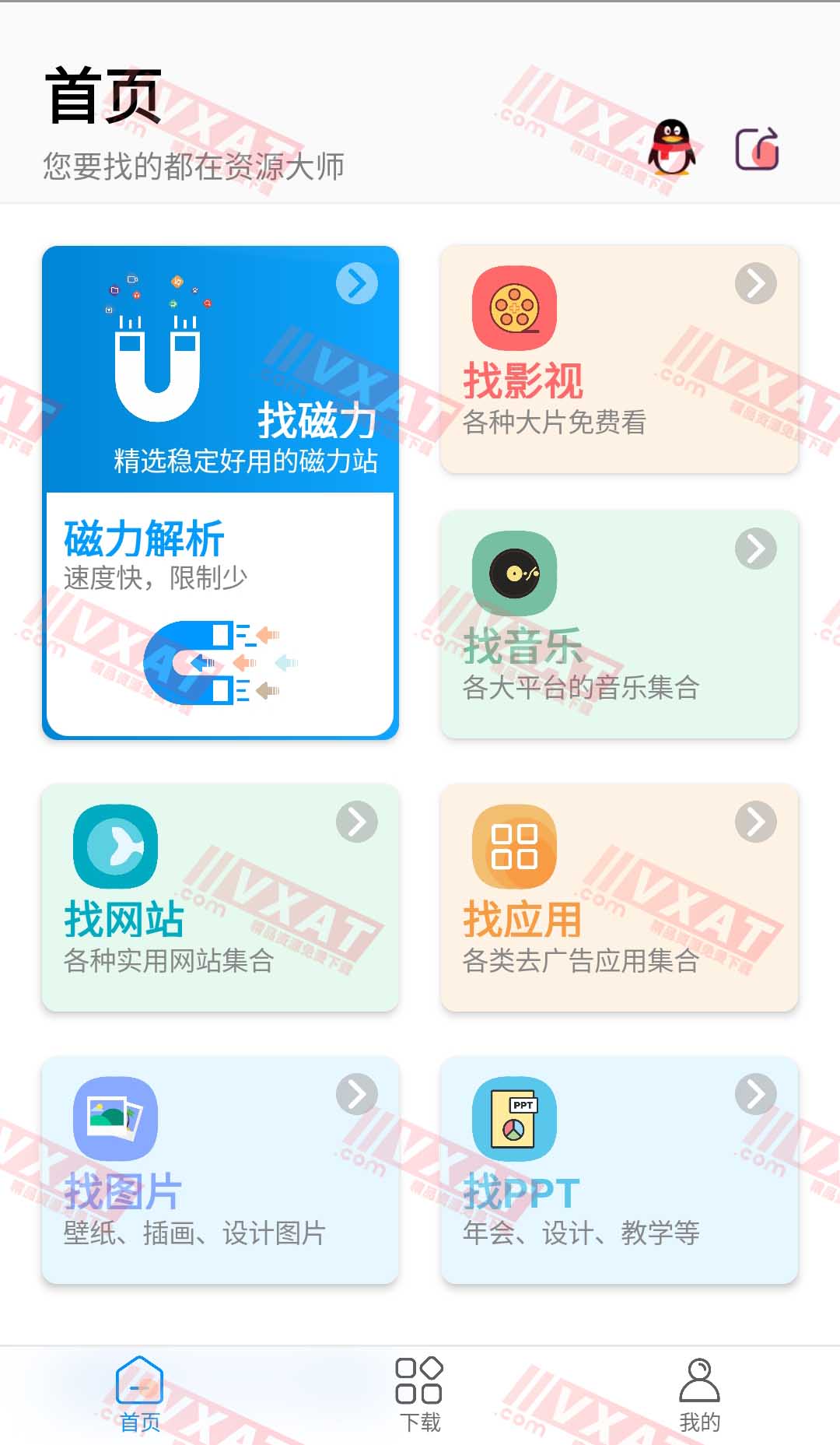840x1445 pixels.
Task: Expand the 找PPT card via its arrow
Action: [x=754, y=1094]
